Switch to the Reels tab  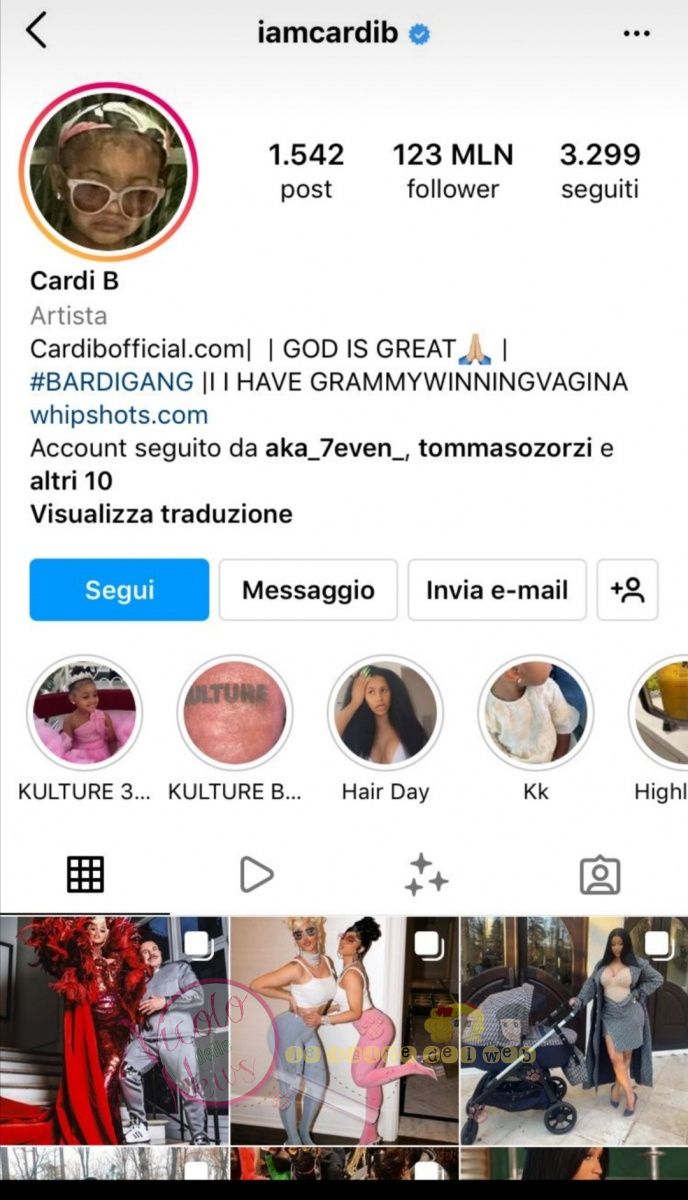pyautogui.click(x=257, y=875)
